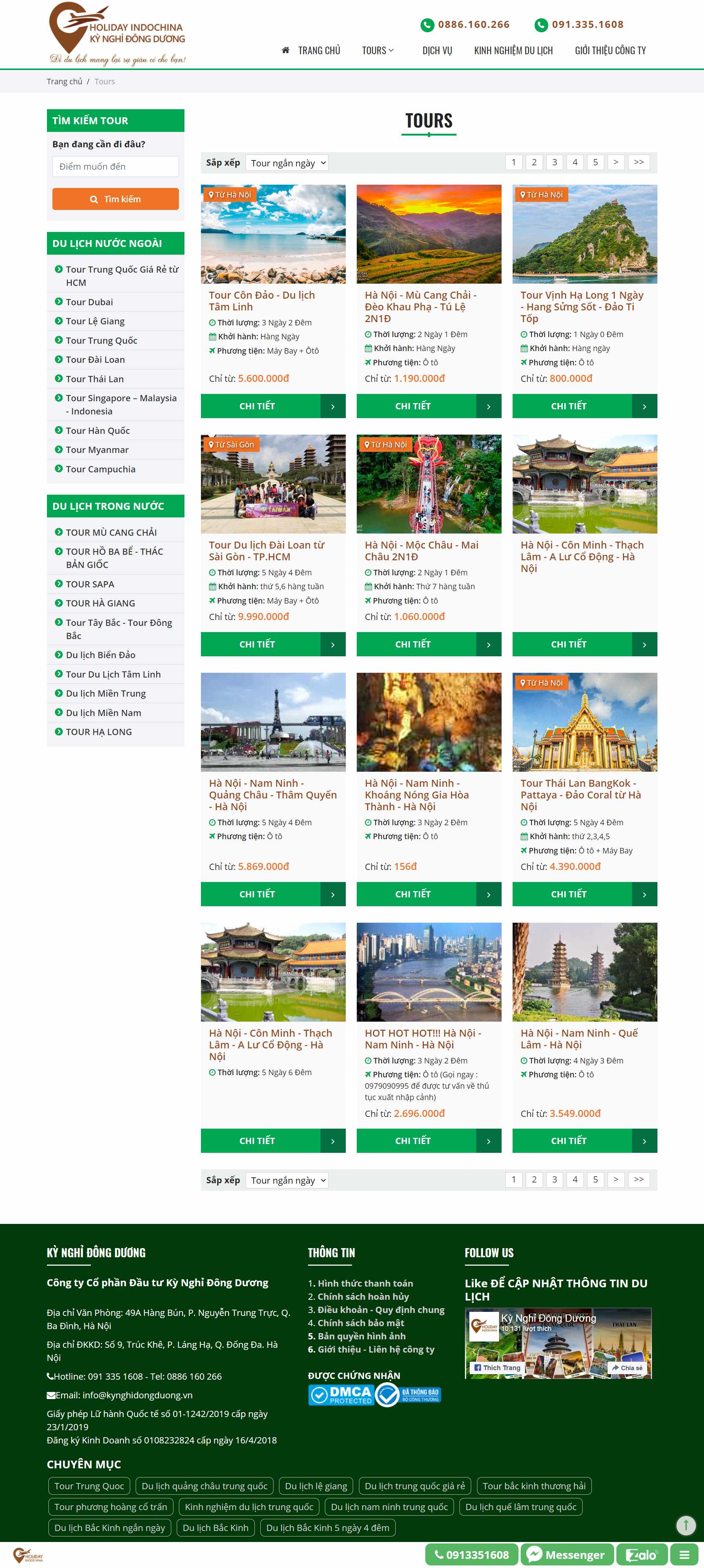The image size is (704, 1568).
Task: Tap the destination search field
Action: (x=115, y=166)
